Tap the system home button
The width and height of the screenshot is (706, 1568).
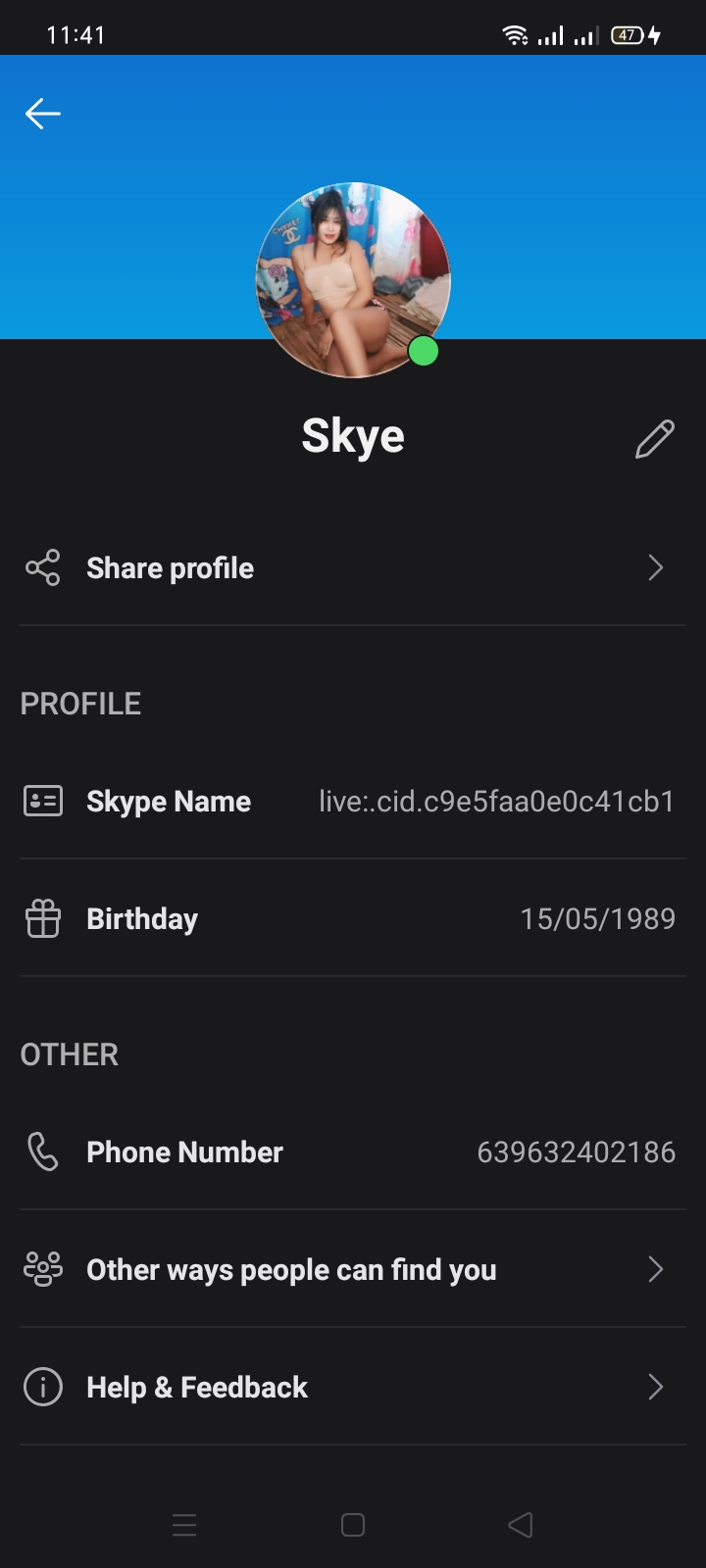coord(353,1525)
